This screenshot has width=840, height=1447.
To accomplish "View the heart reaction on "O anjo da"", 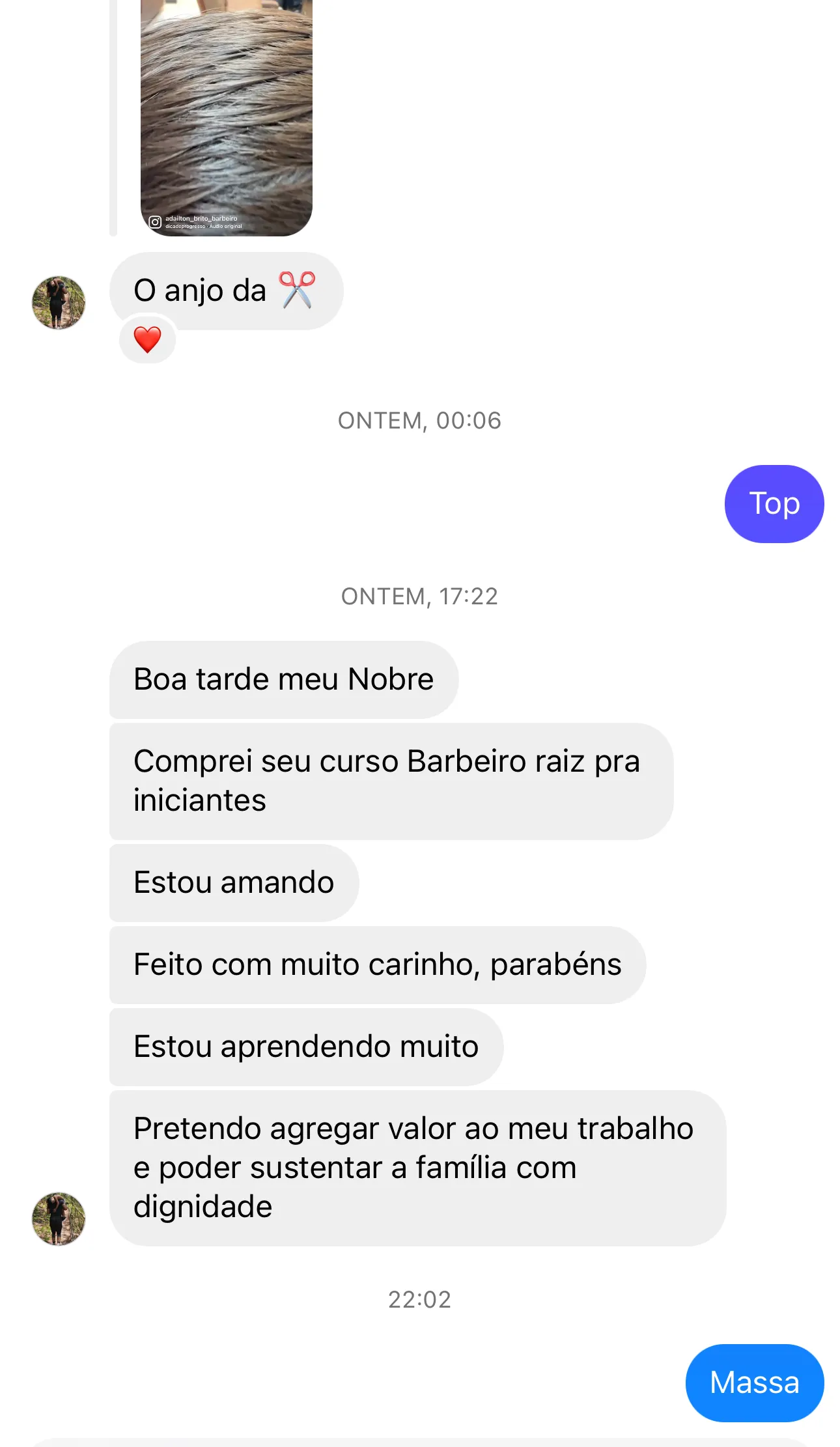I will [x=147, y=340].
